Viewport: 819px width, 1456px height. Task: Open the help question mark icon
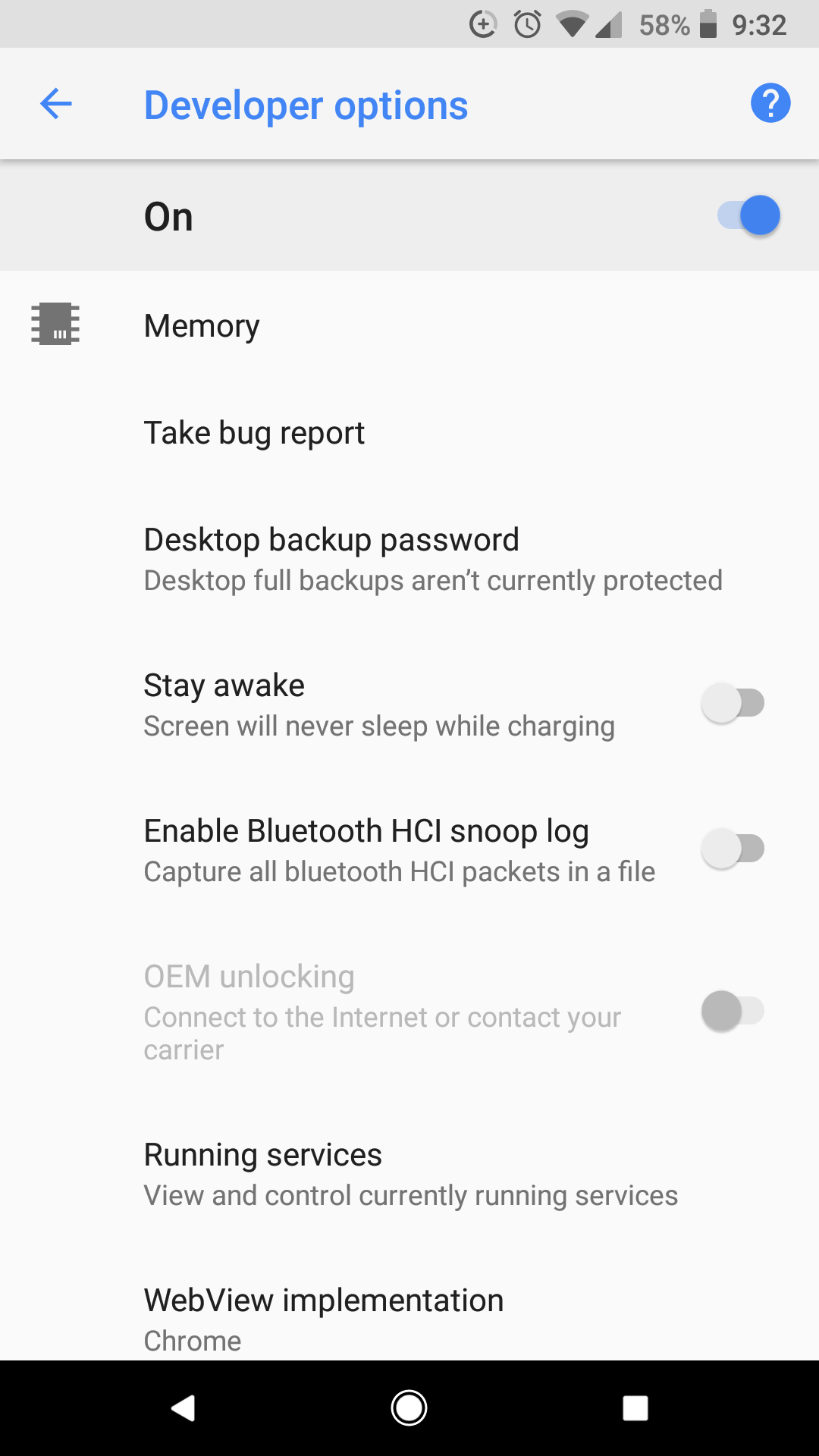pos(770,103)
